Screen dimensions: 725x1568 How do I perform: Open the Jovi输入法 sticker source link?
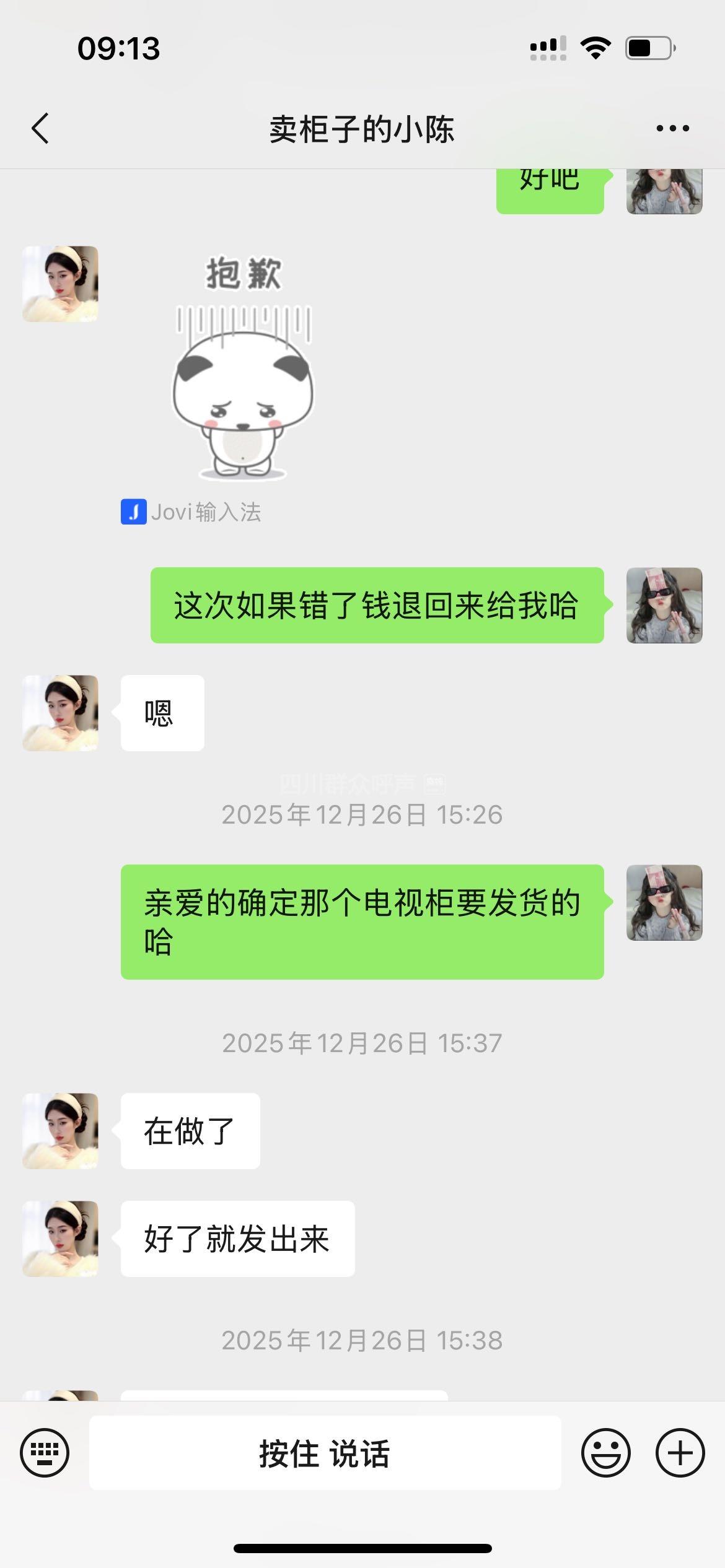point(191,512)
